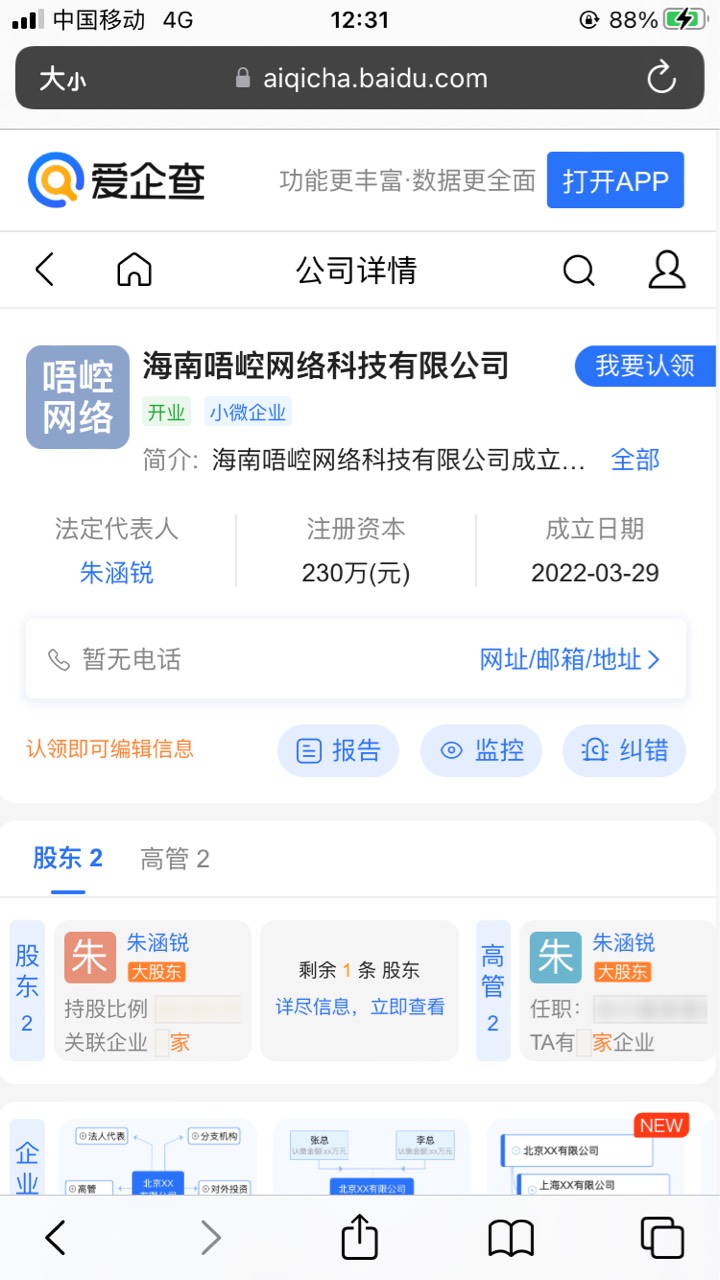Open legal representative 朱涵锐 link
Screen dimensions: 720x1280
pos(117,573)
